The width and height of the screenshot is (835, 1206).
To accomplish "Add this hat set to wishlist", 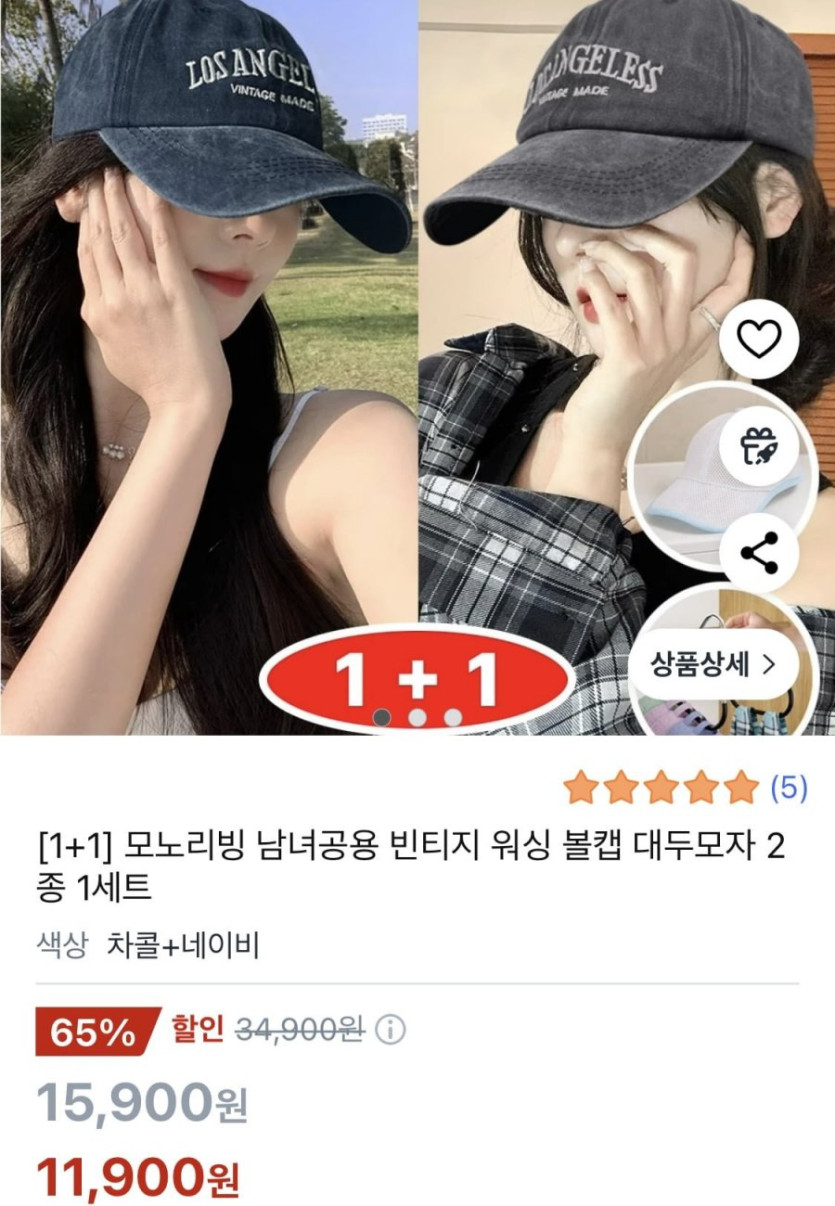I will coord(758,340).
